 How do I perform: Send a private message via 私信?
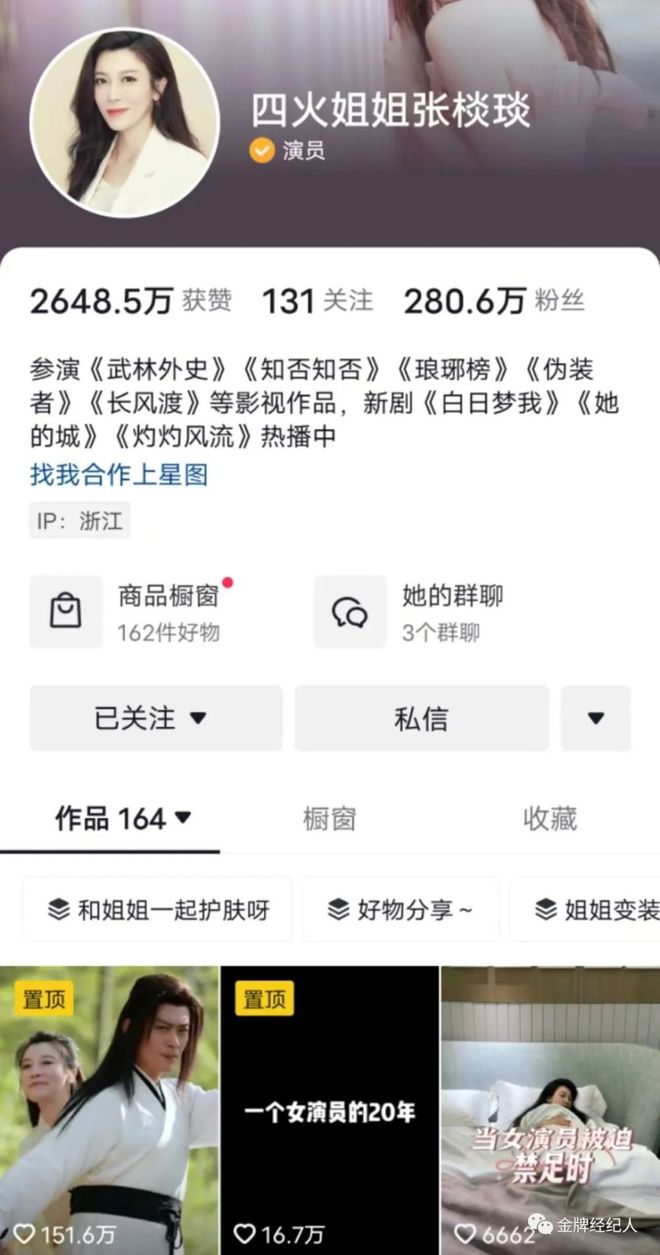421,718
